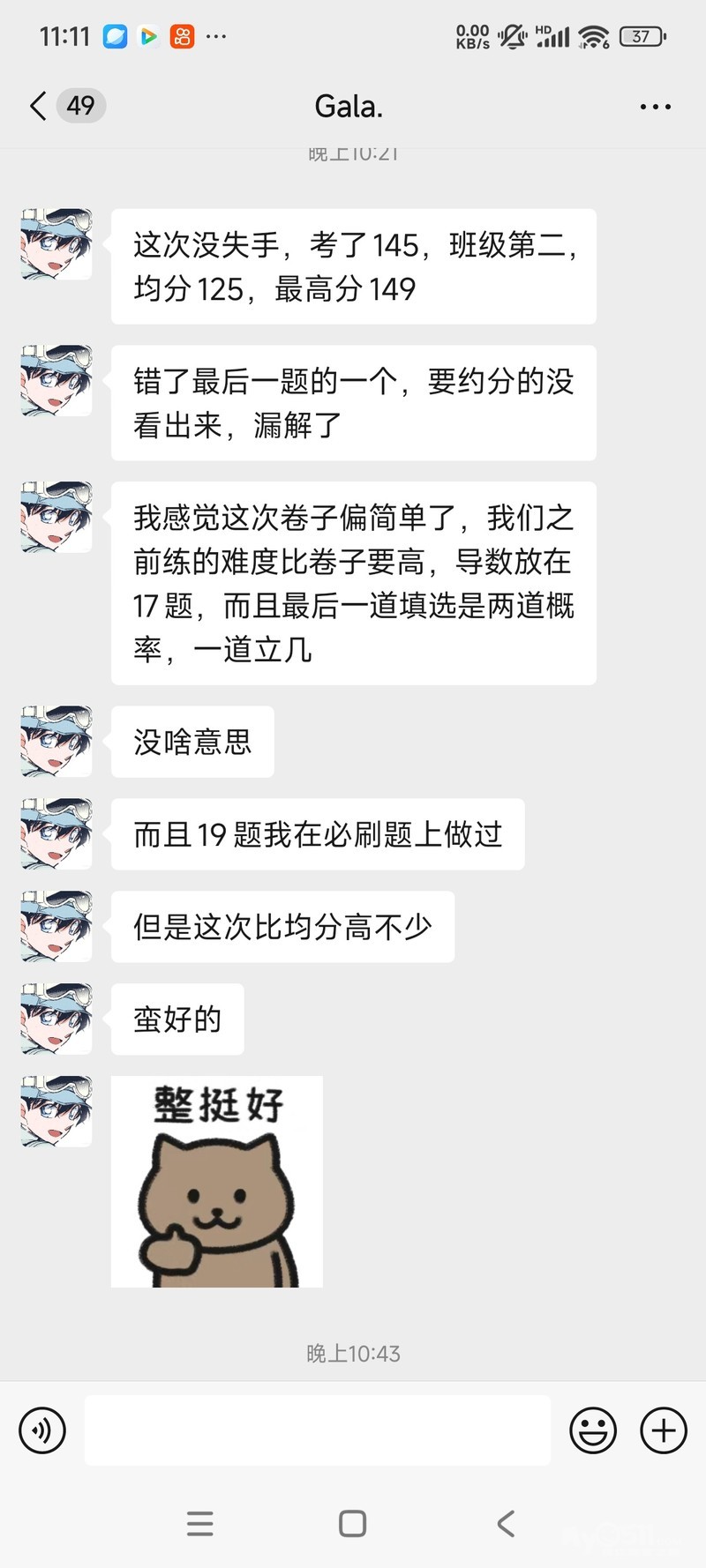Focus the message text field
This screenshot has height=1568, width=706.
tap(318, 1430)
